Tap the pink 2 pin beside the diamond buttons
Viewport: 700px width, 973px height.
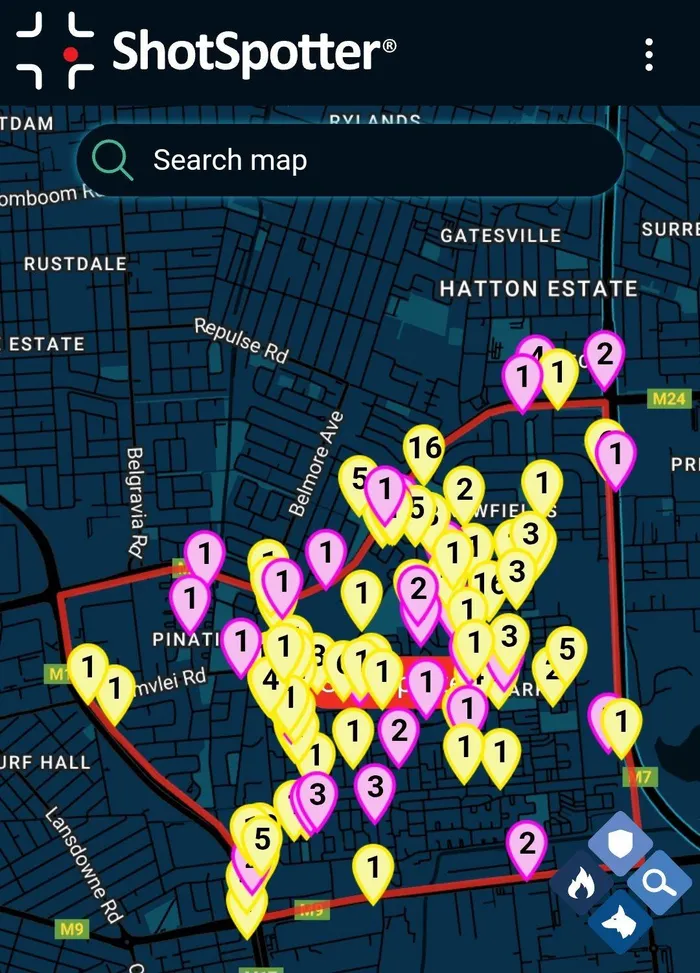tap(526, 844)
